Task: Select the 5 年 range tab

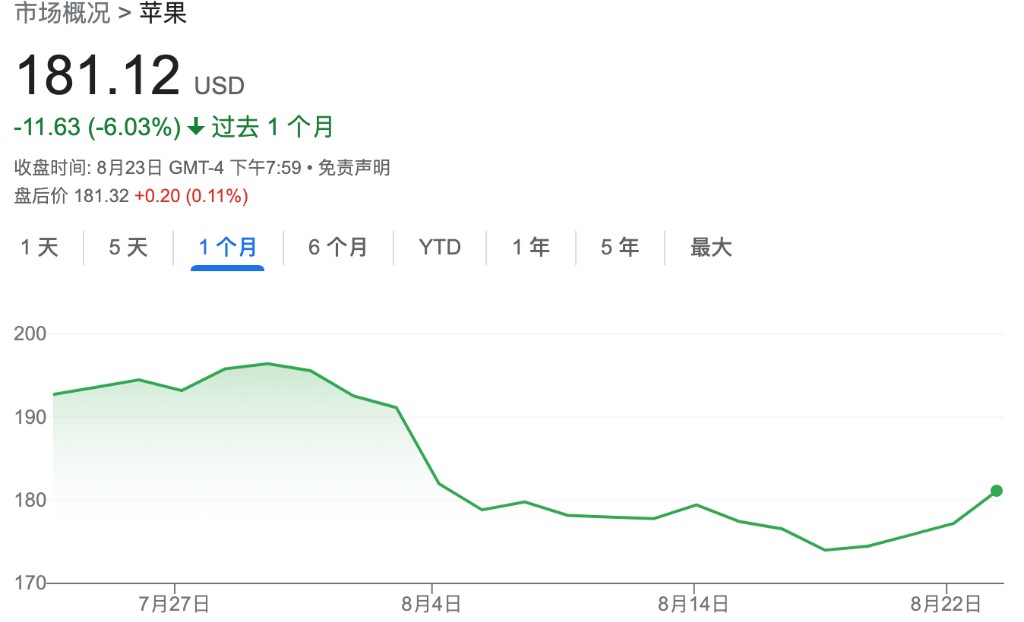Action: pos(620,247)
